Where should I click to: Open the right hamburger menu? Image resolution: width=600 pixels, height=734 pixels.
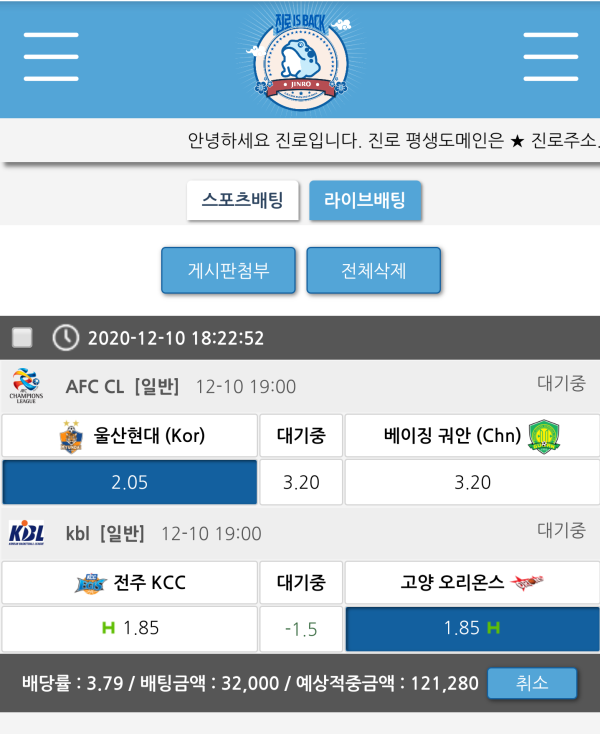550,56
